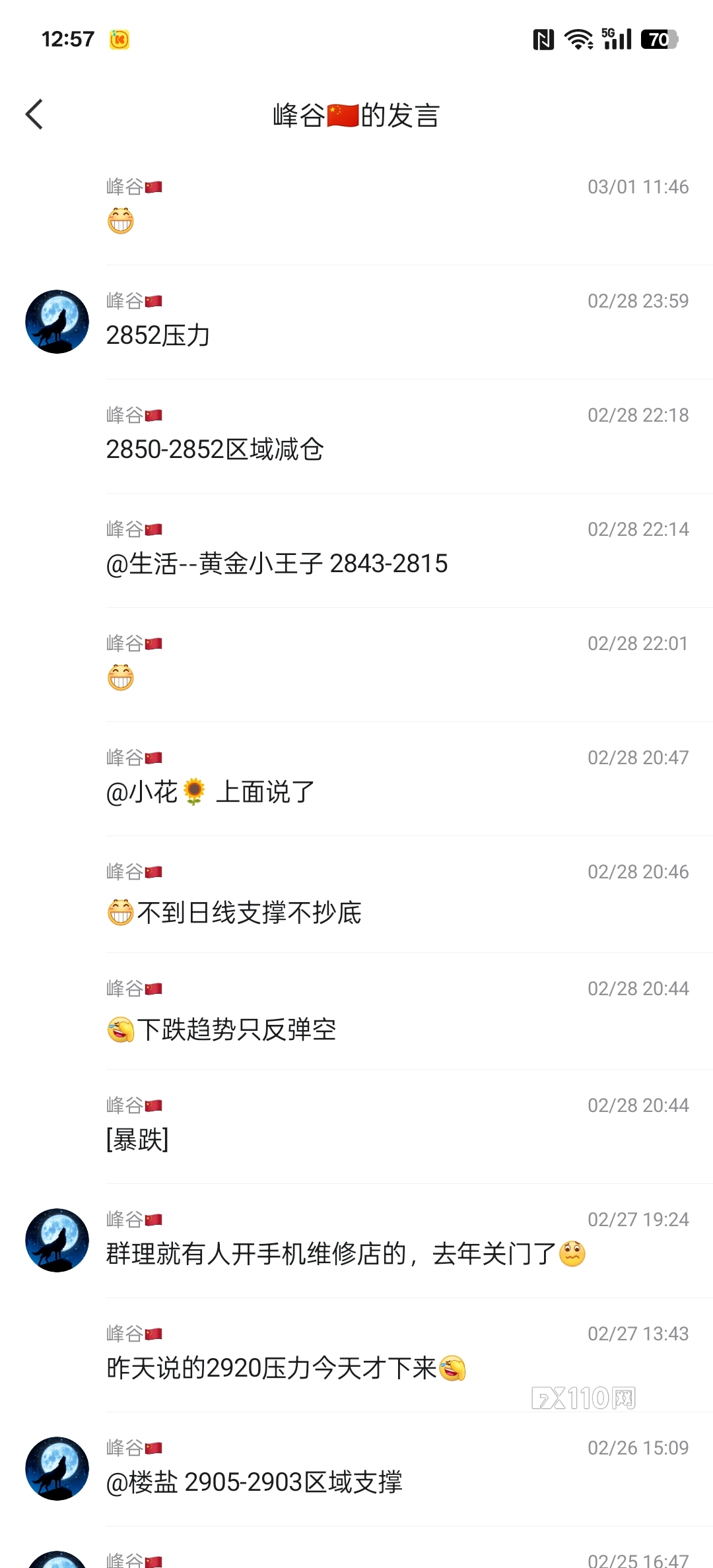Image resolution: width=713 pixels, height=1568 pixels.
Task: Open the message 2850-2852区域减仓
Action: tap(215, 449)
